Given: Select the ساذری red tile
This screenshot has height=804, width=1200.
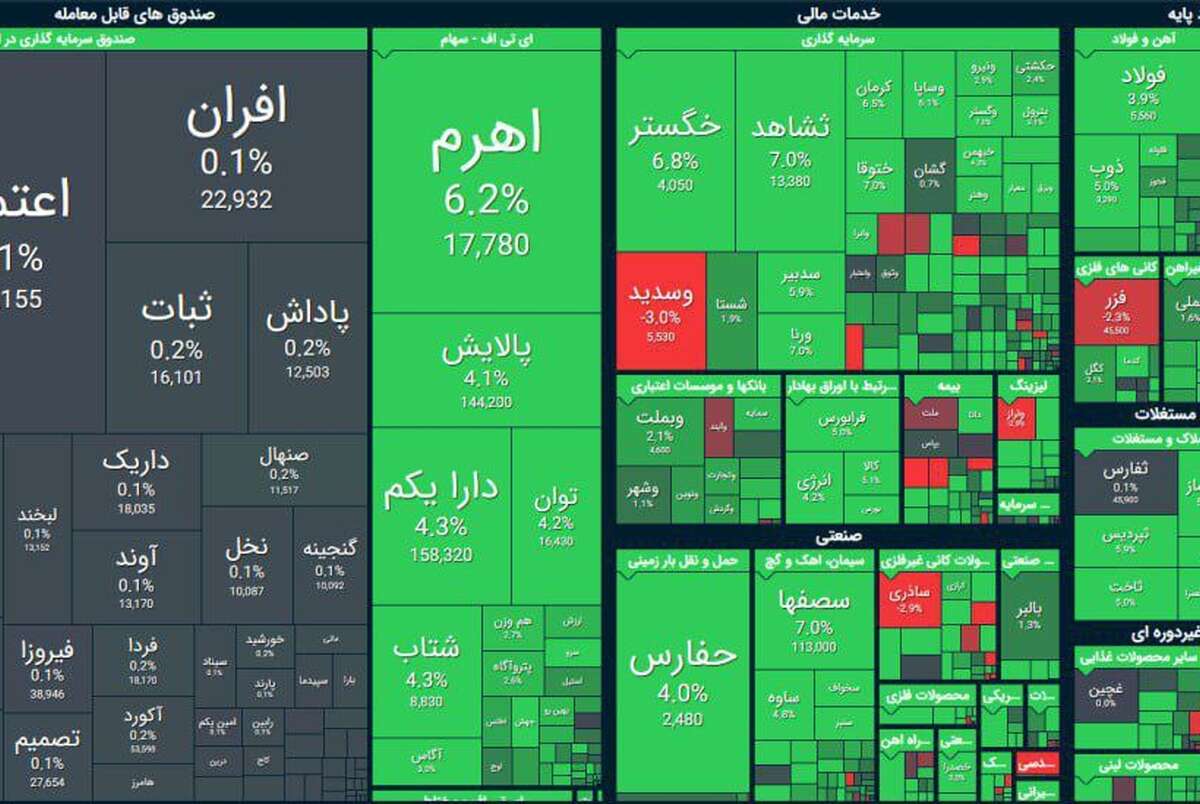Looking at the screenshot, I should point(910,599).
